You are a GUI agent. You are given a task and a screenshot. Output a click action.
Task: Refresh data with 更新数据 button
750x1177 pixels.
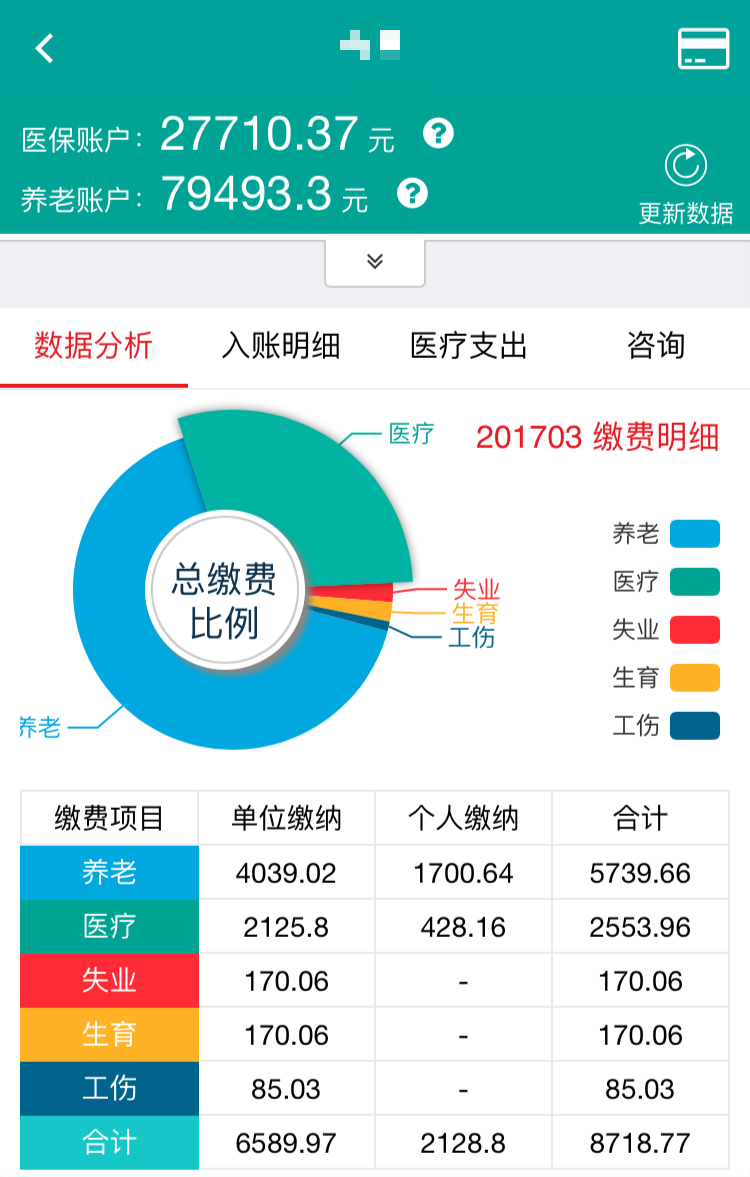685,185
